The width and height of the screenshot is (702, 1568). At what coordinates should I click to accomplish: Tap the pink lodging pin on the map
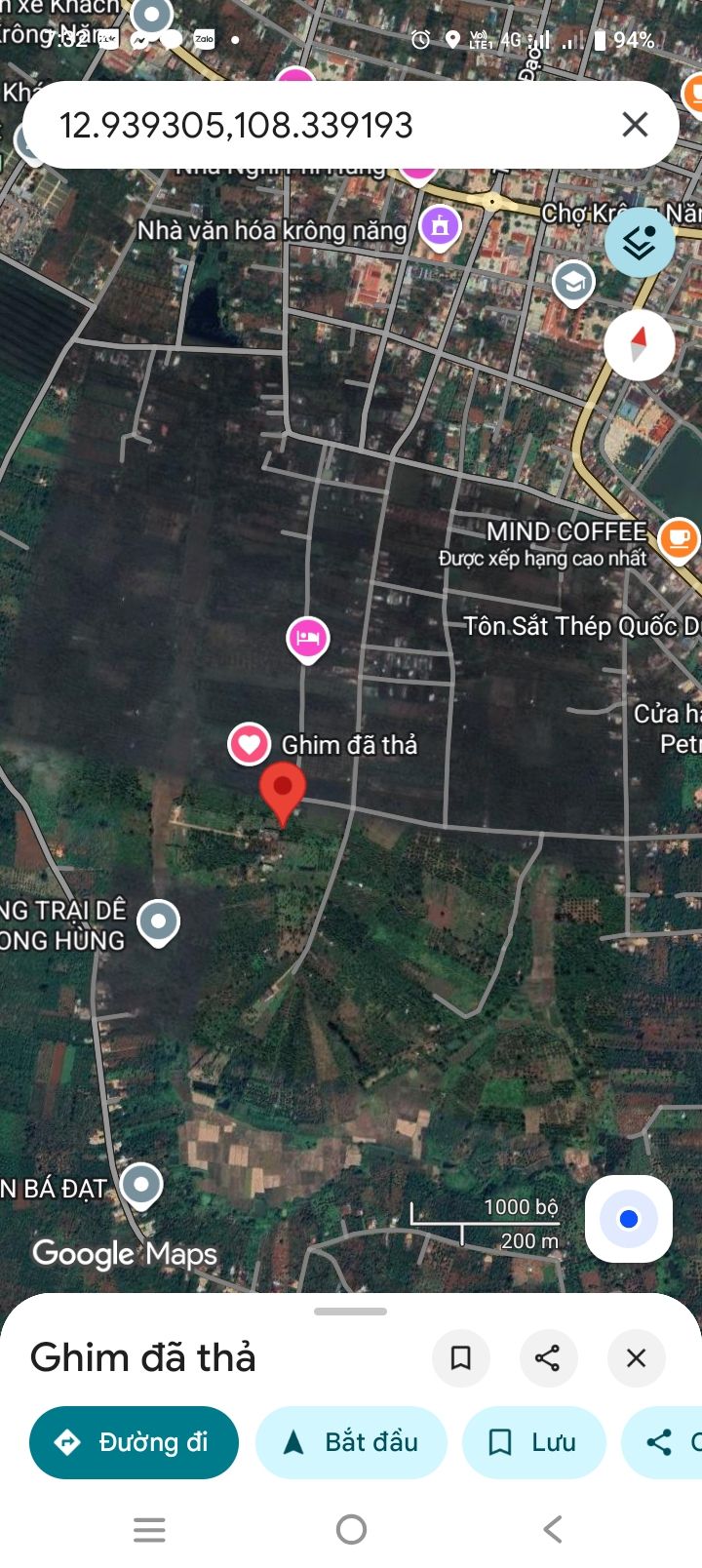(x=308, y=640)
